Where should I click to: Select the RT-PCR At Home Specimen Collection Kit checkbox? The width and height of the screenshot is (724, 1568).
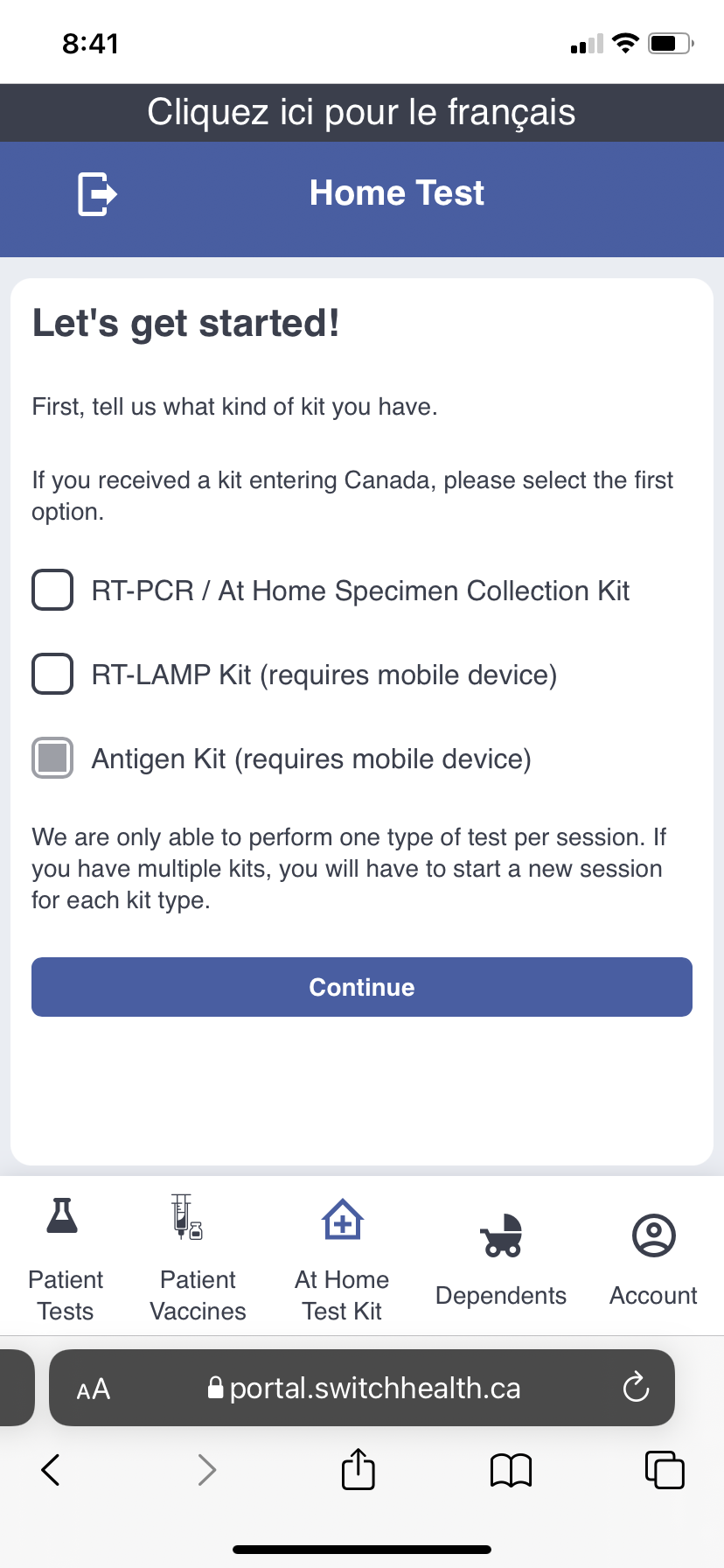tap(52, 590)
